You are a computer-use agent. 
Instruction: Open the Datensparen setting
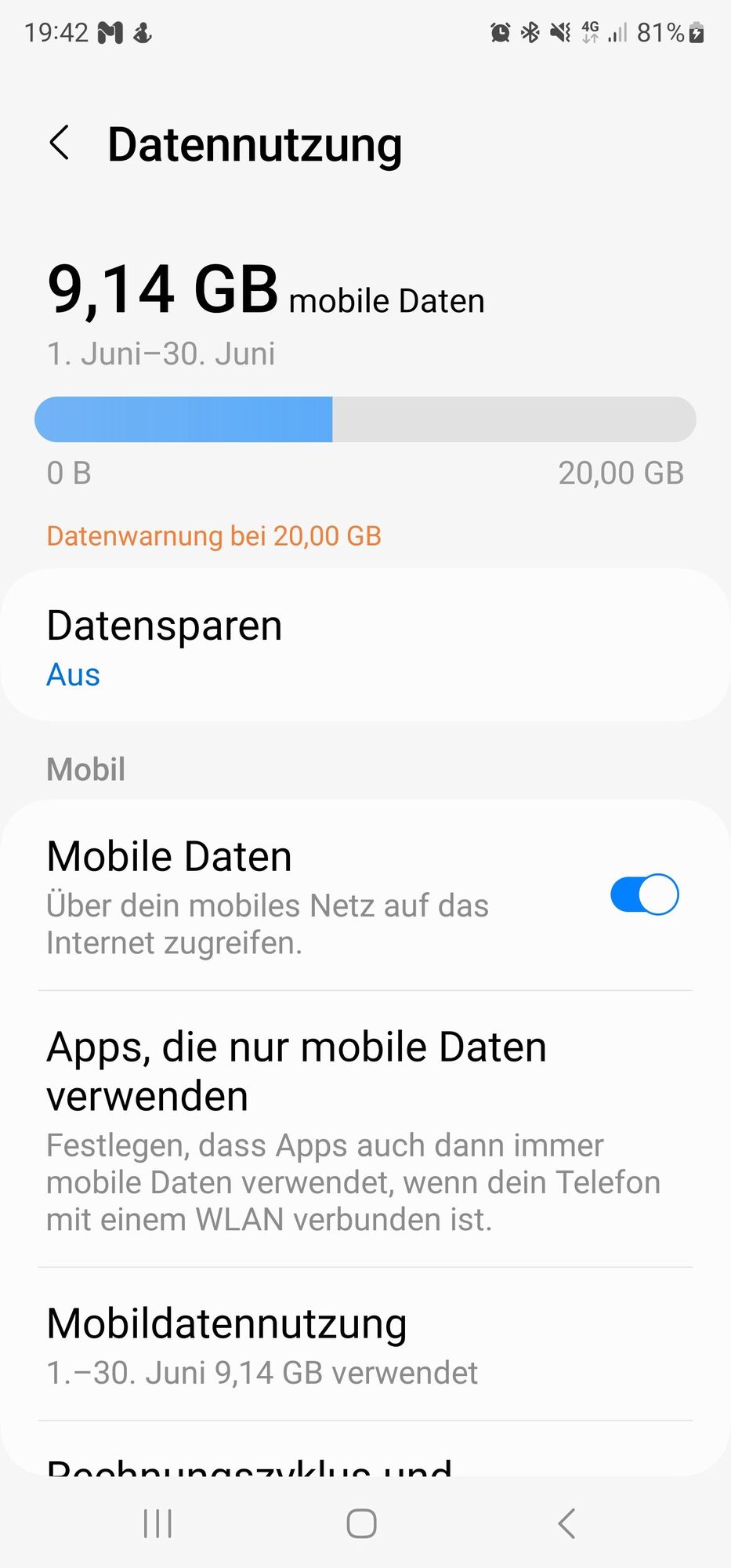click(x=365, y=644)
